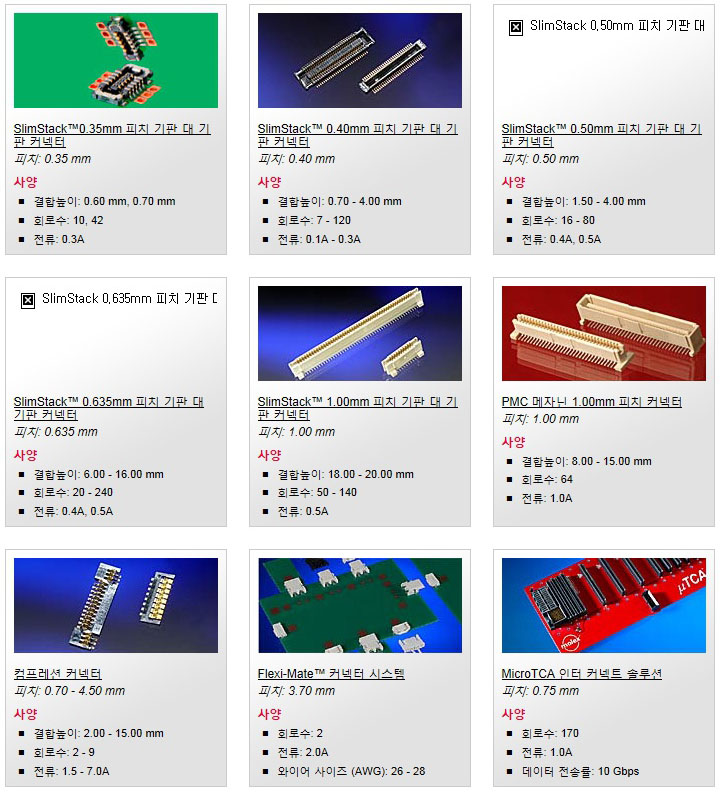723x801 pixels.
Task: Tap the SlimStack 0.35mm product image
Action: tap(115, 60)
